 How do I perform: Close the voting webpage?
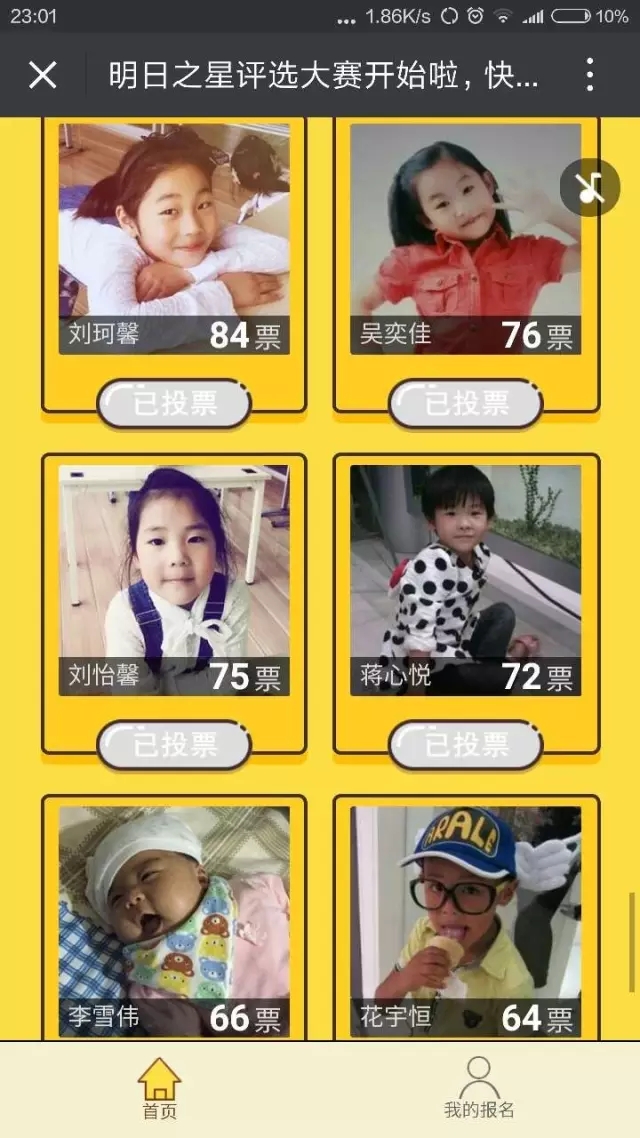pyautogui.click(x=42, y=75)
